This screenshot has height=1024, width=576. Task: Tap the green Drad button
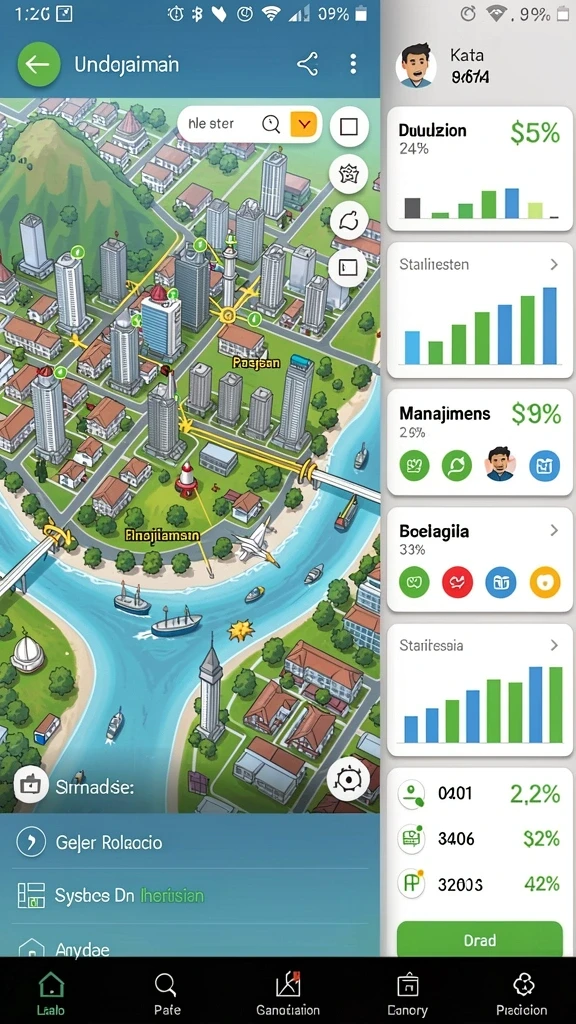click(x=480, y=940)
